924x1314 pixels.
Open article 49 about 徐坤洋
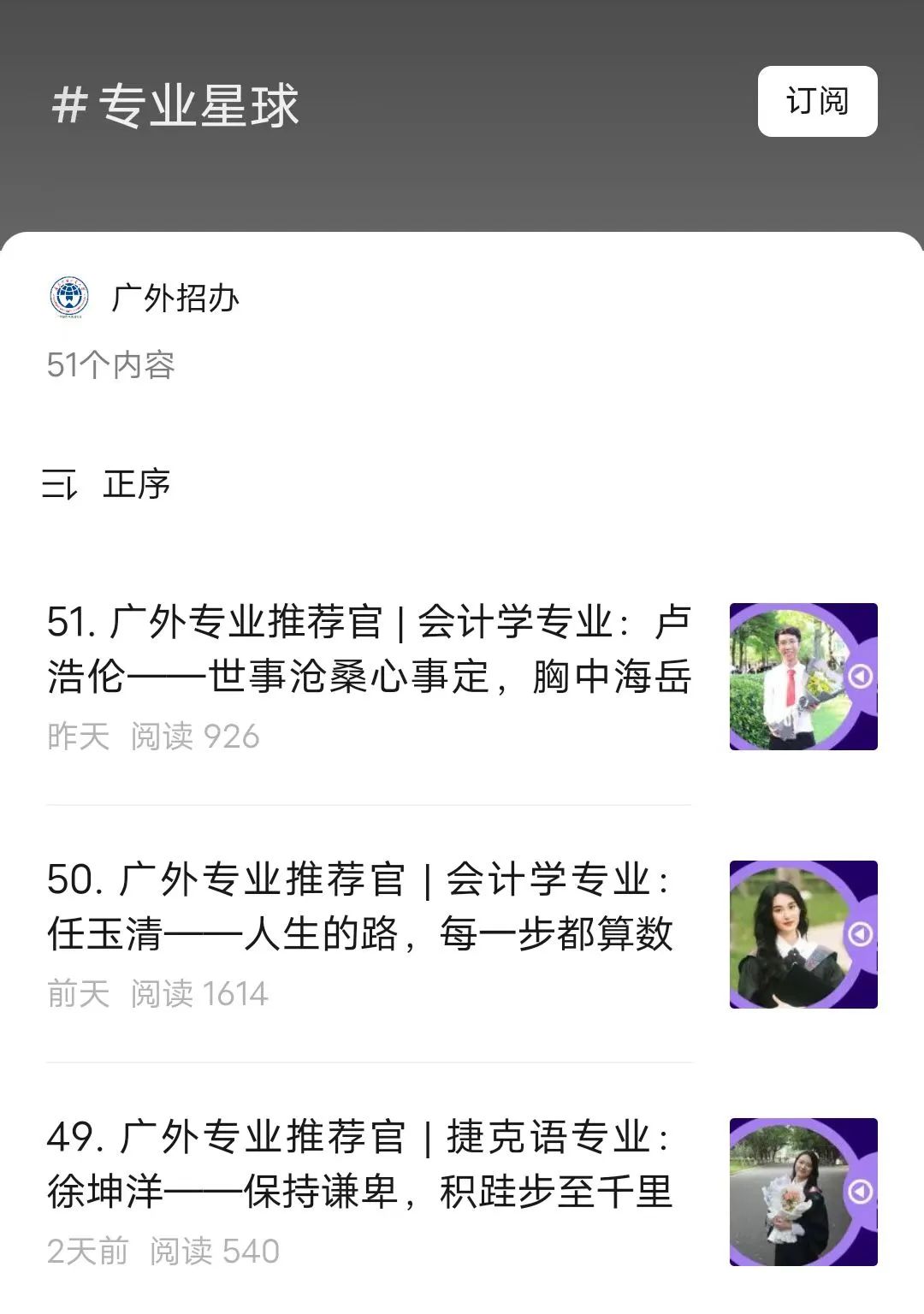(359, 1164)
